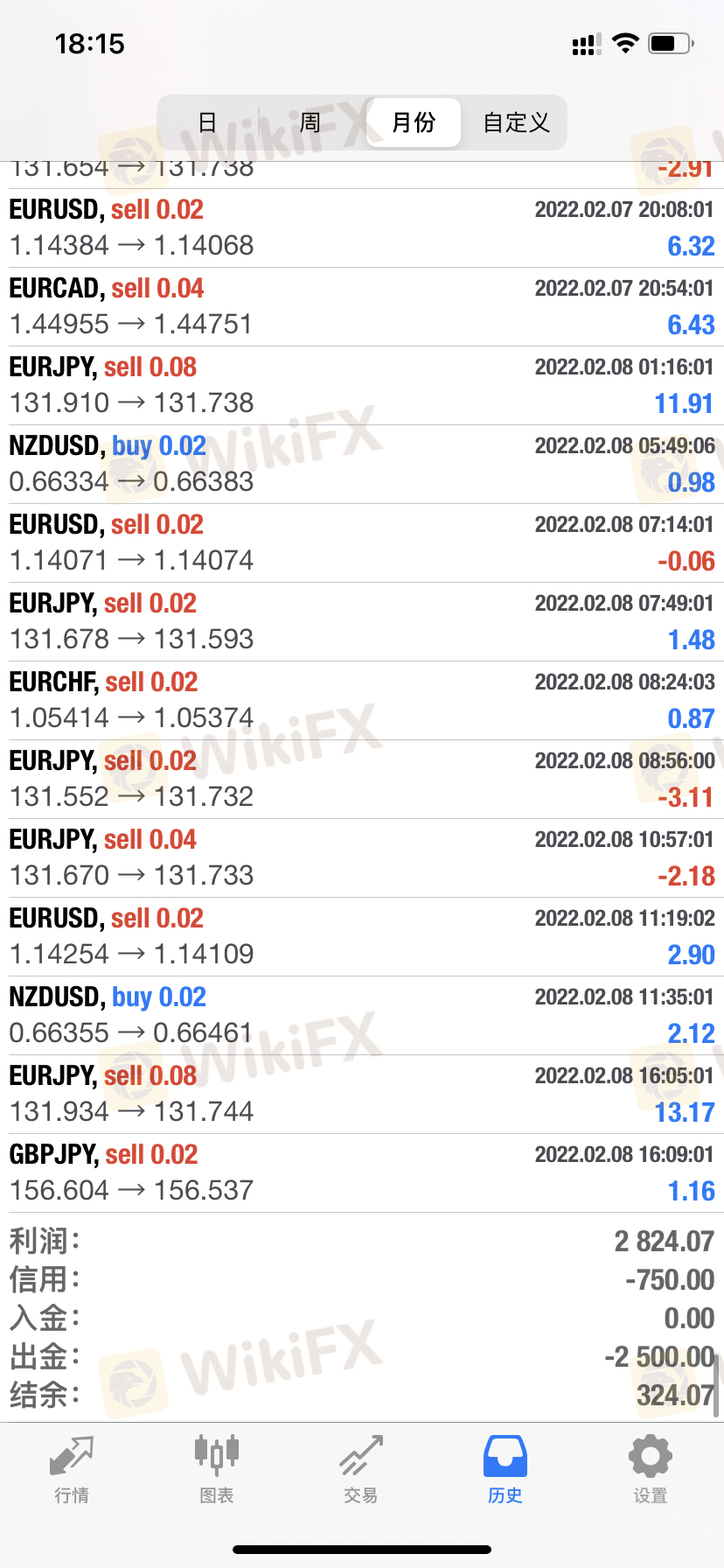Select the 周 (week) period

click(310, 122)
